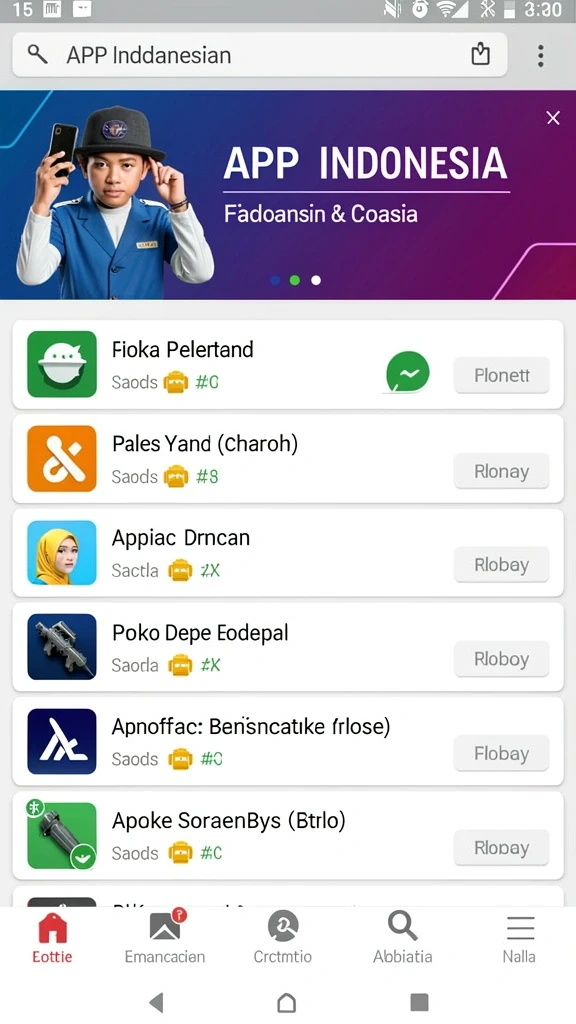Open the Apoke SoraenBys (Btrlo) entry
Screen dimensions: 576x1024
click(x=288, y=835)
